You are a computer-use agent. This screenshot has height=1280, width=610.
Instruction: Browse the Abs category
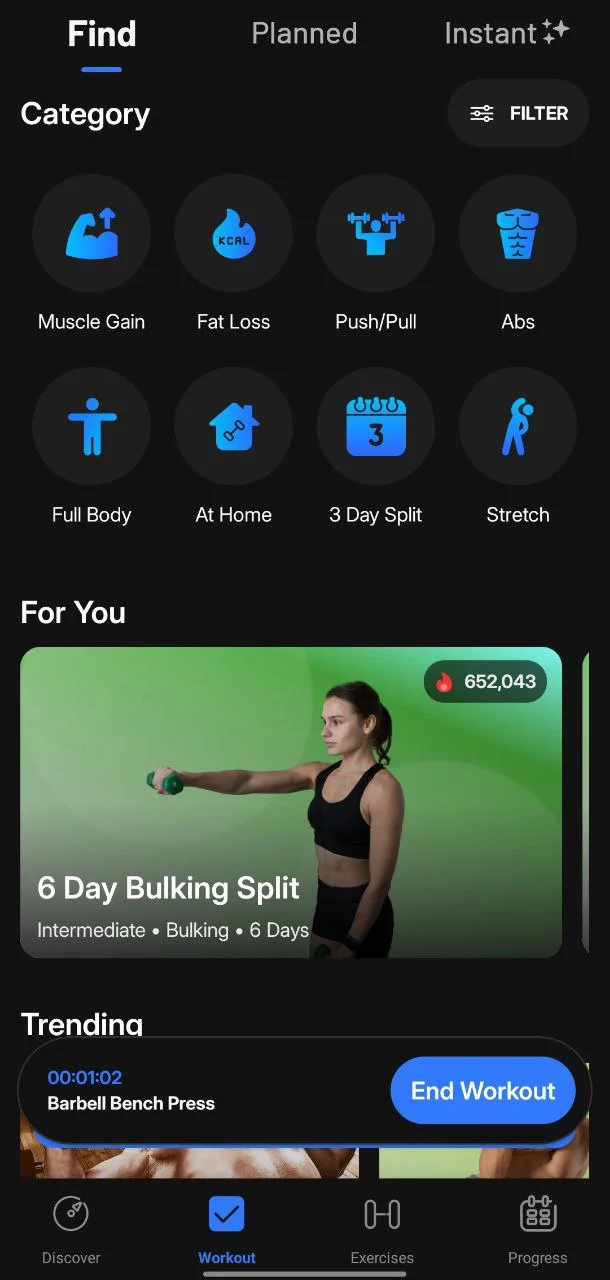pos(517,234)
